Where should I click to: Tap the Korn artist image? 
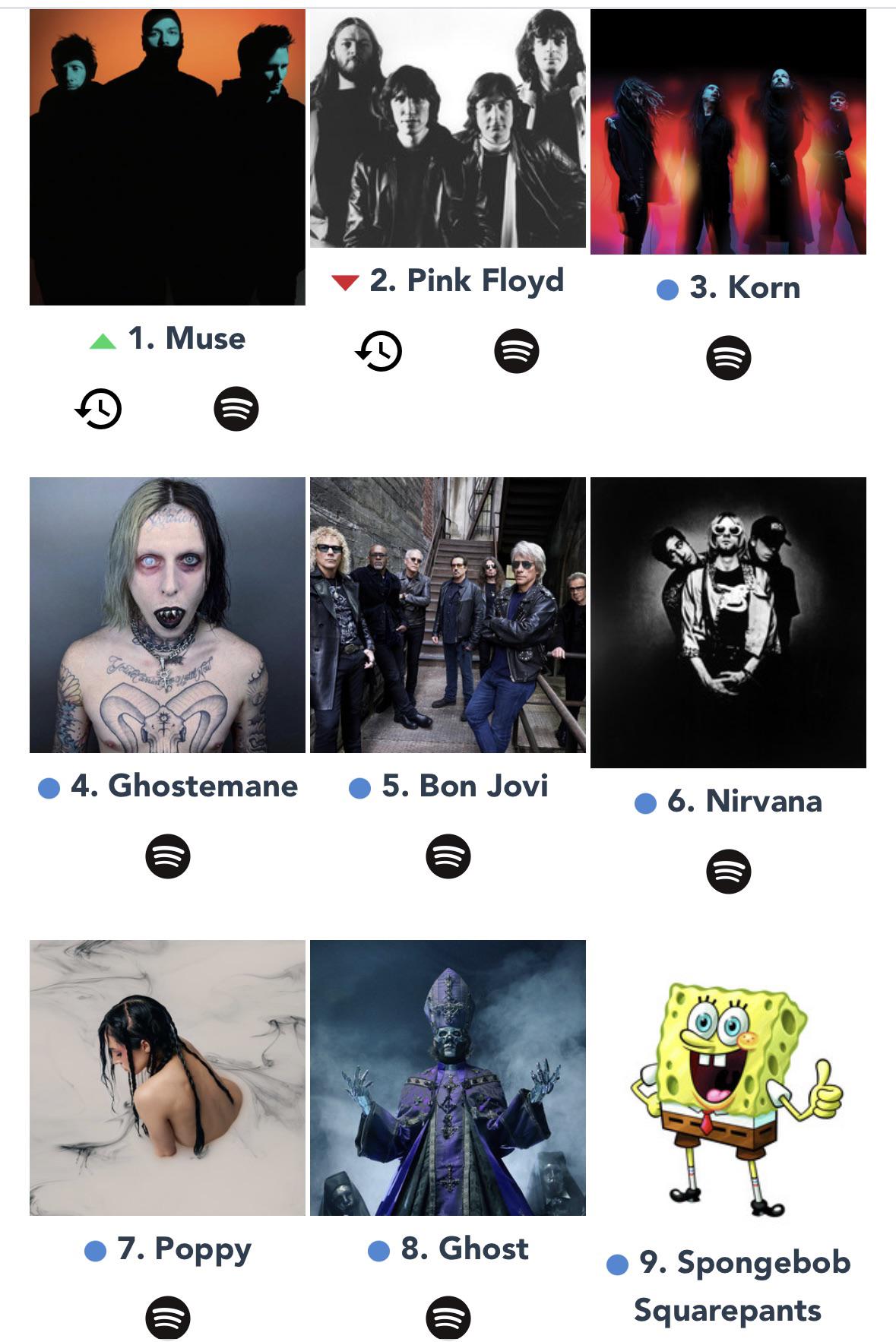pos(728,131)
